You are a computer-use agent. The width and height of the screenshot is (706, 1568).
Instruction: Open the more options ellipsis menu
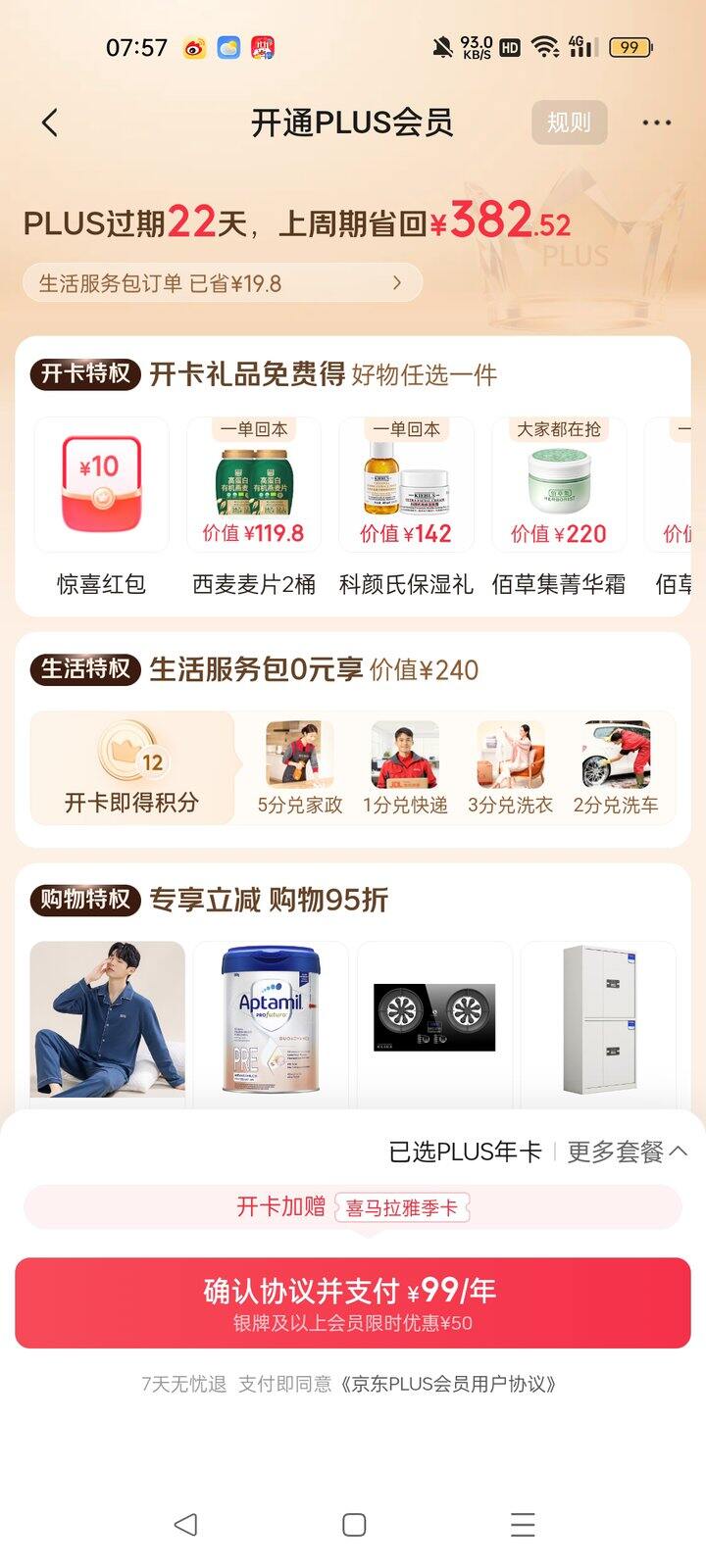coord(655,122)
